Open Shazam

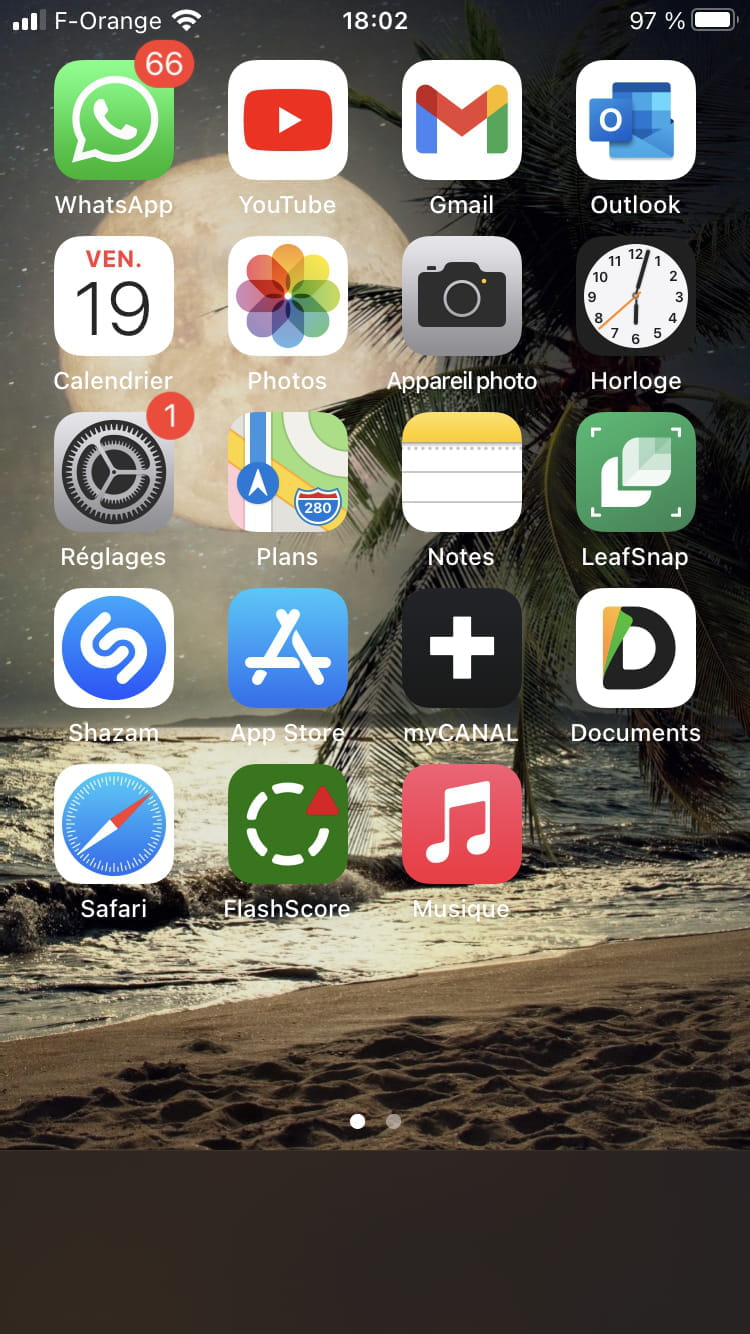(114, 648)
